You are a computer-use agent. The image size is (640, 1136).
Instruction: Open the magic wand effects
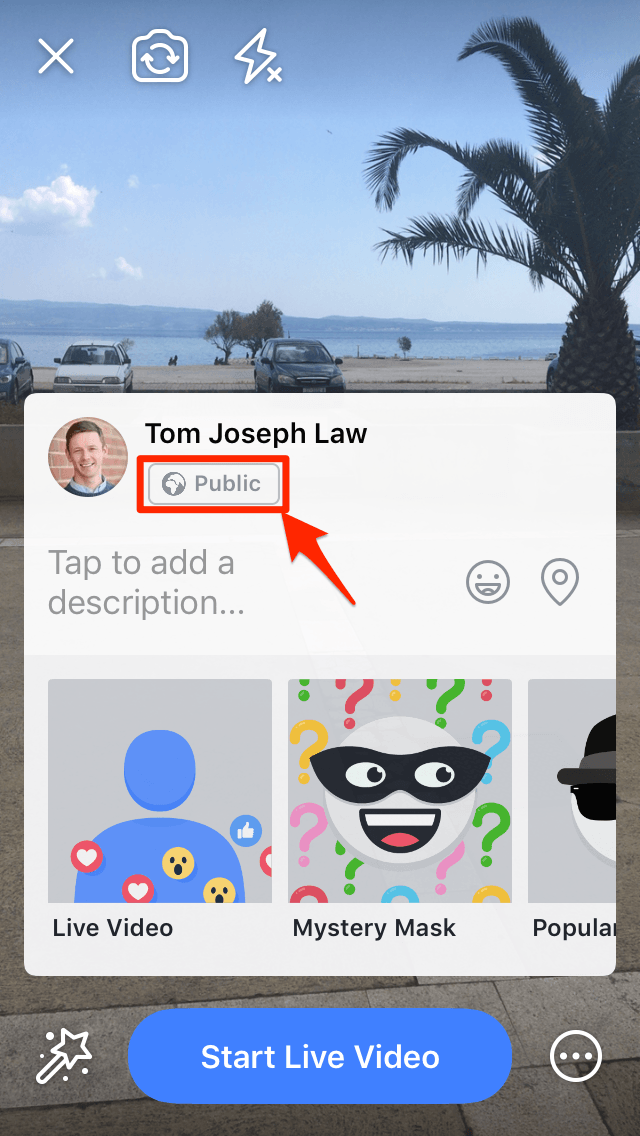click(x=64, y=1057)
